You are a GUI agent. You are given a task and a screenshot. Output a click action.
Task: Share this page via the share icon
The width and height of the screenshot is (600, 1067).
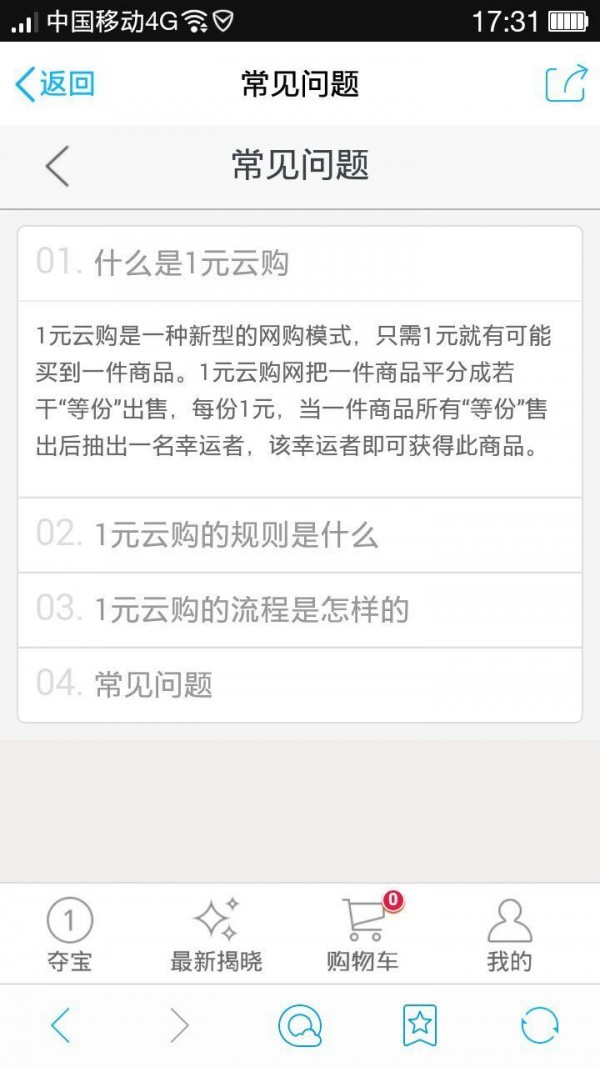pos(565,84)
